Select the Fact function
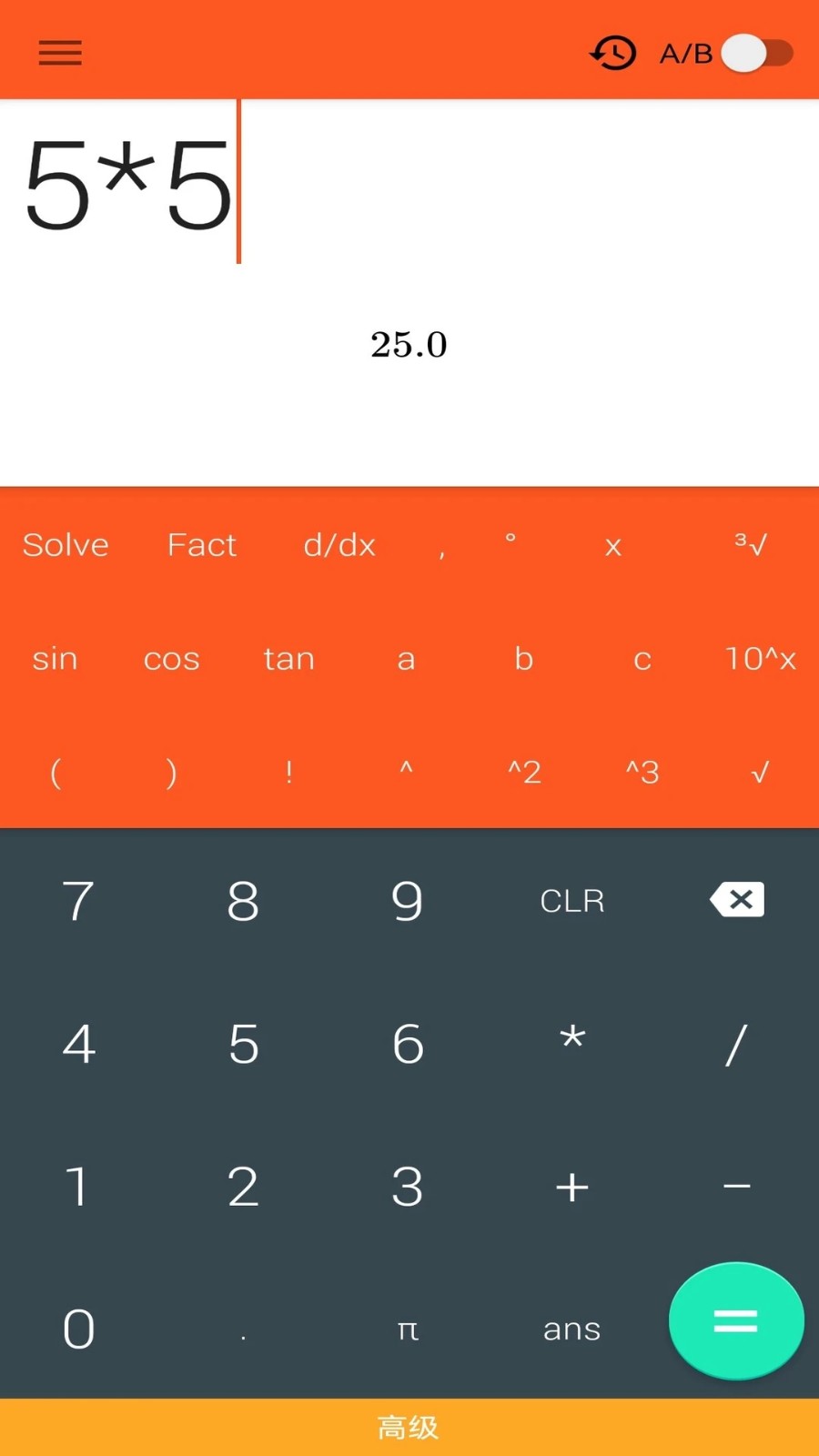819x1456 pixels. tap(201, 544)
